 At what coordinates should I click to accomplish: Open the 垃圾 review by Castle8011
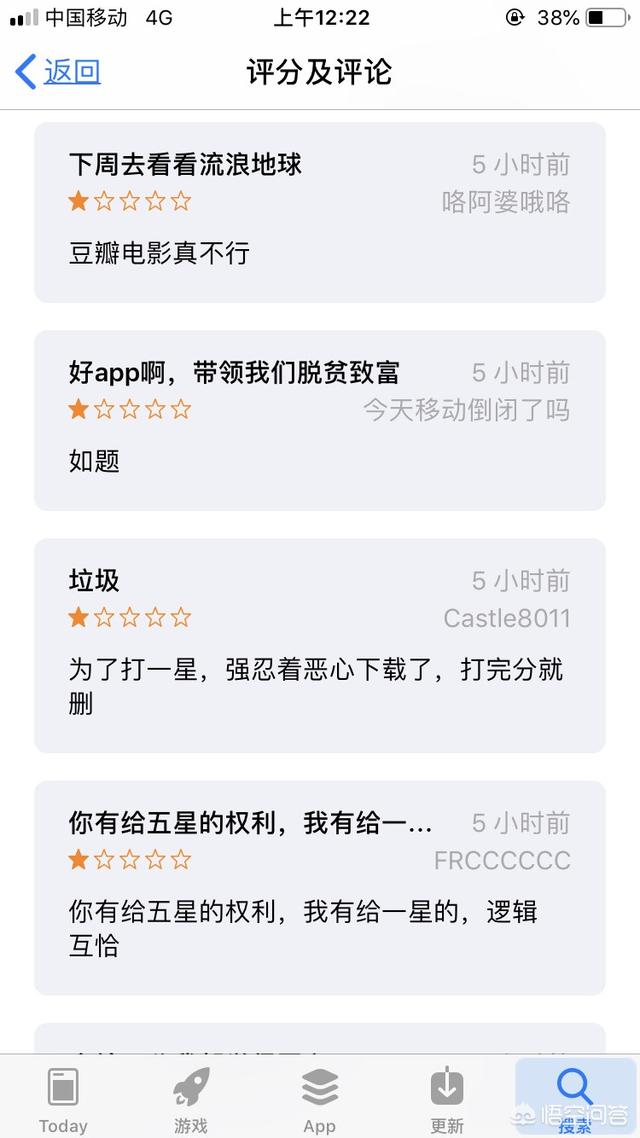pos(320,645)
